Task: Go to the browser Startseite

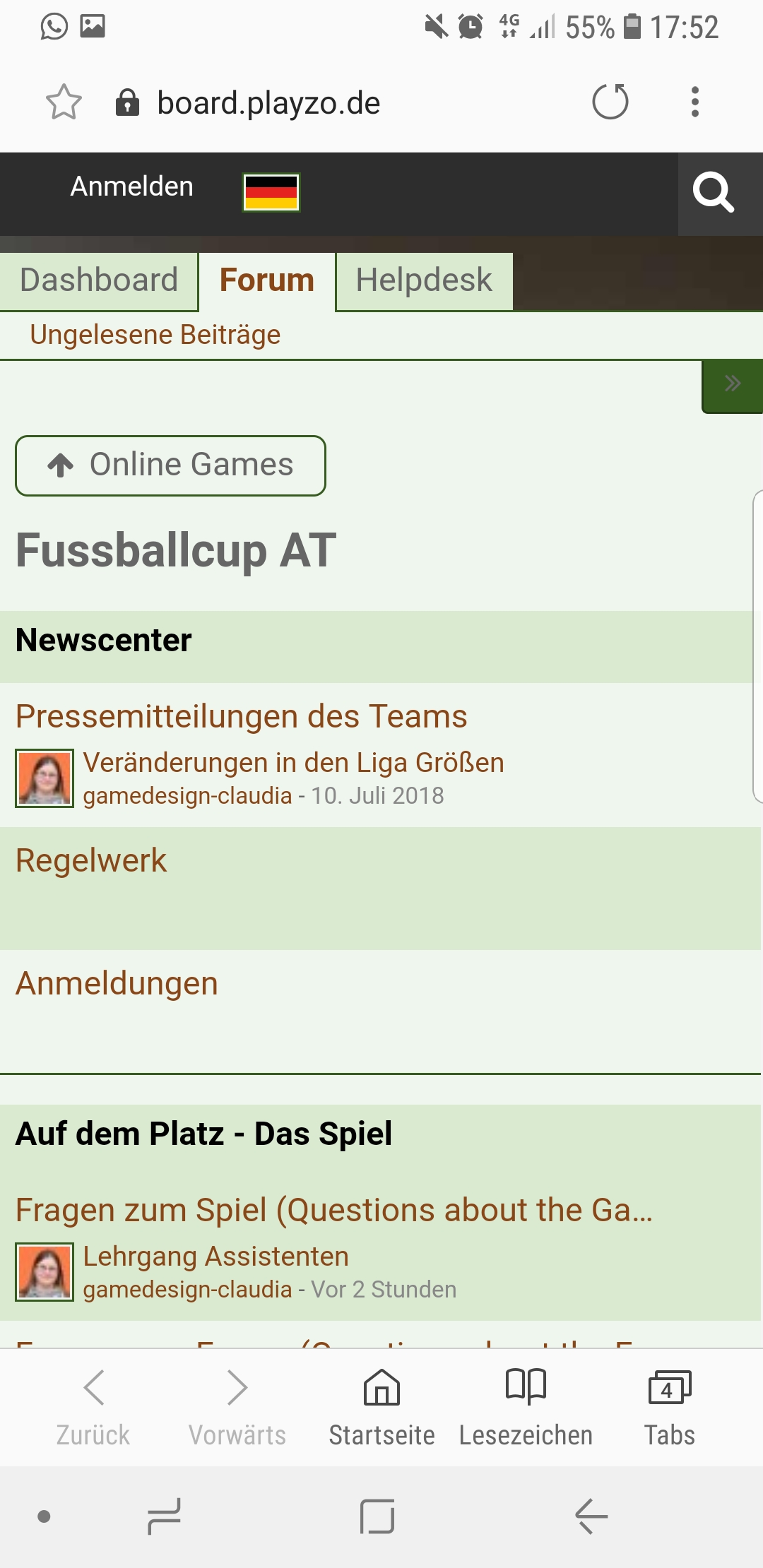Action: pos(381,1404)
